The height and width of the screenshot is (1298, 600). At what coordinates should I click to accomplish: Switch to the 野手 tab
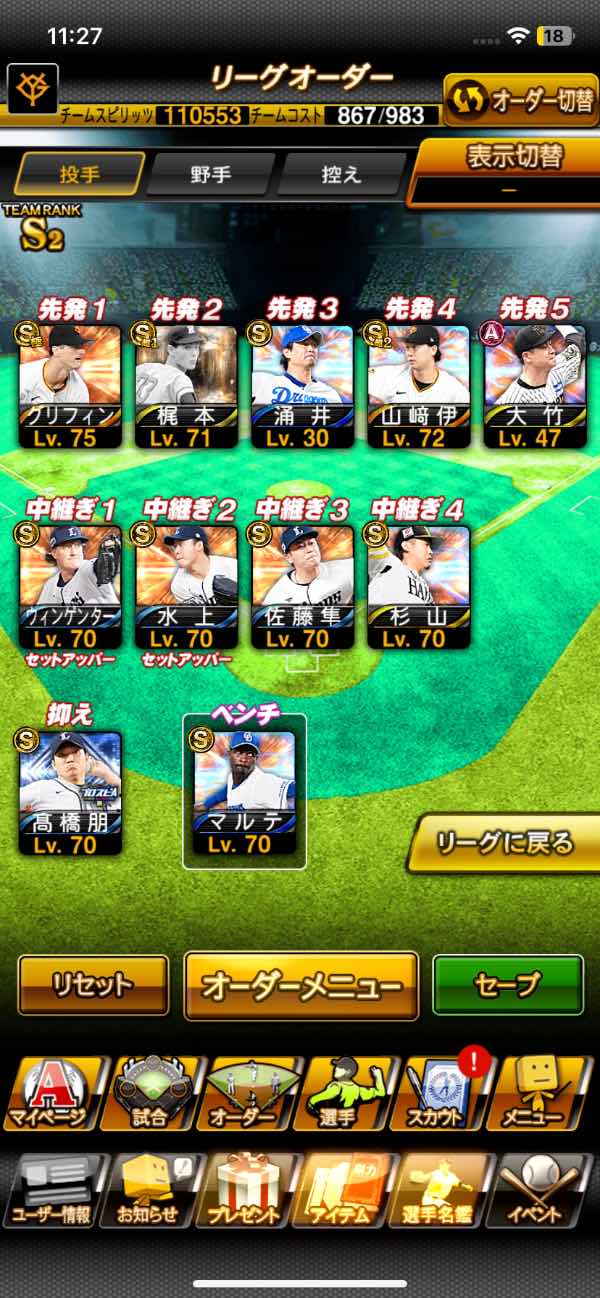210,175
